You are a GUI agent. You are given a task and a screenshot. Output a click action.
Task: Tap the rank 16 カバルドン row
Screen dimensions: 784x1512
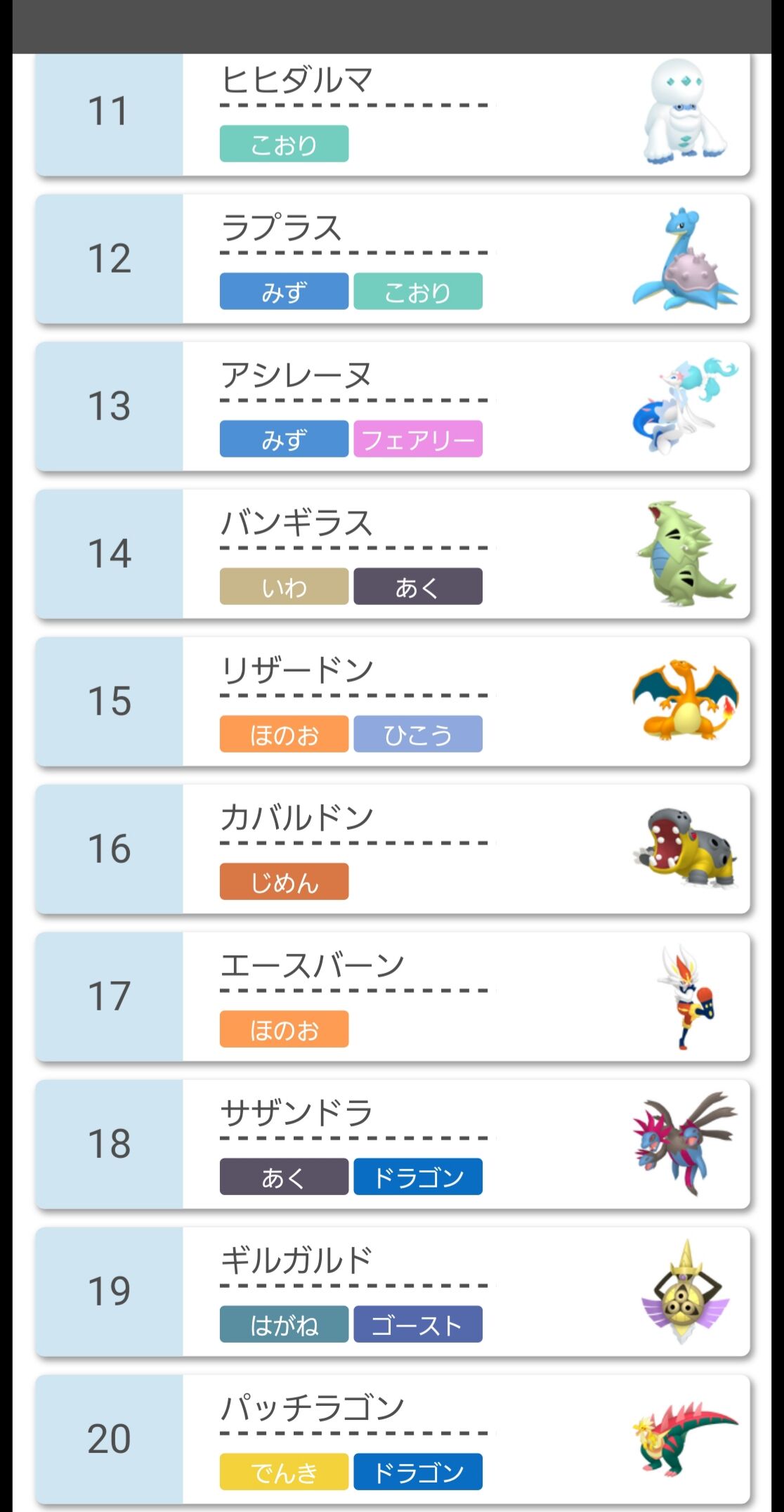tap(393, 849)
